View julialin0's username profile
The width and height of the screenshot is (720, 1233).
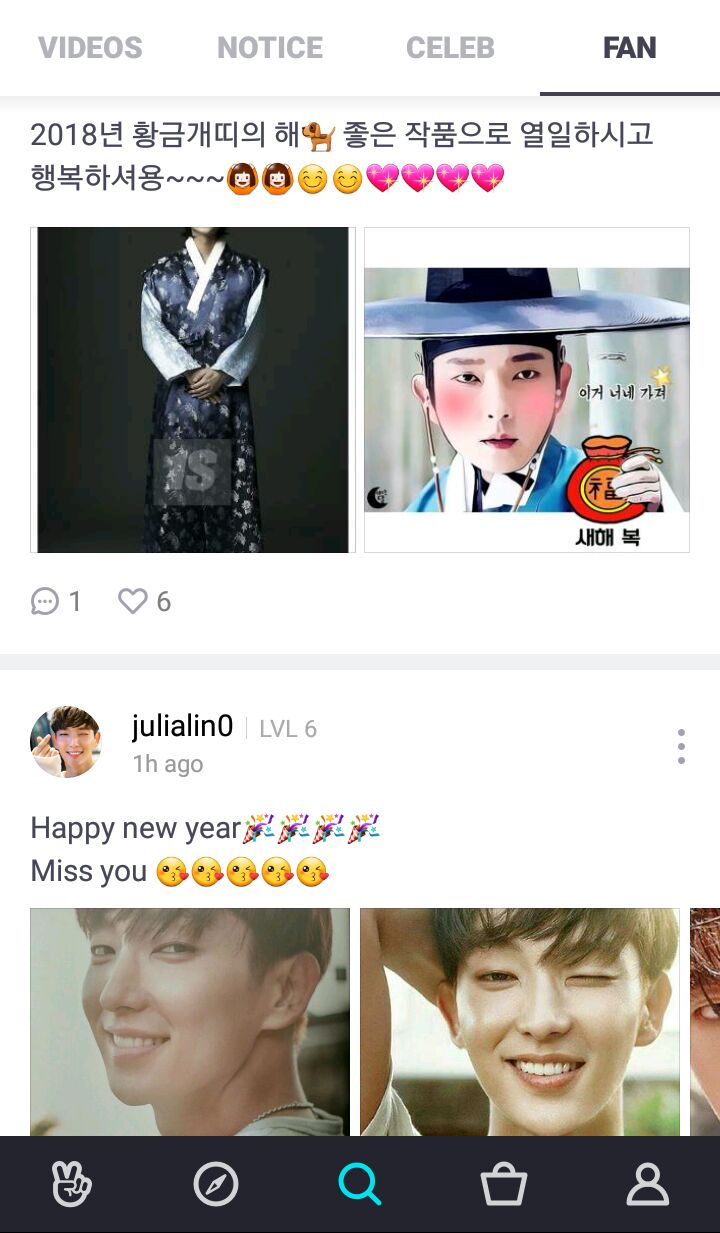pos(182,726)
